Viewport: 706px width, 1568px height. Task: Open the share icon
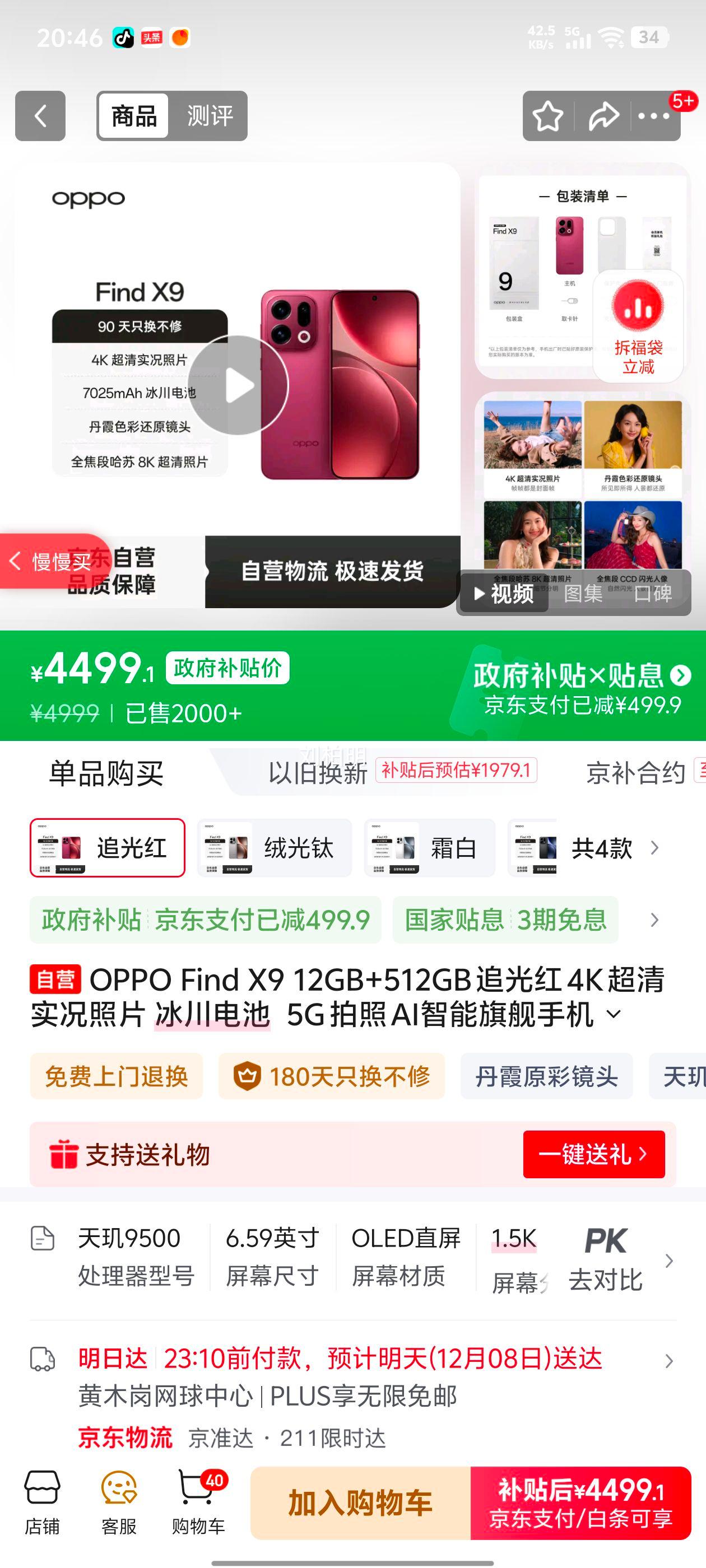(602, 115)
